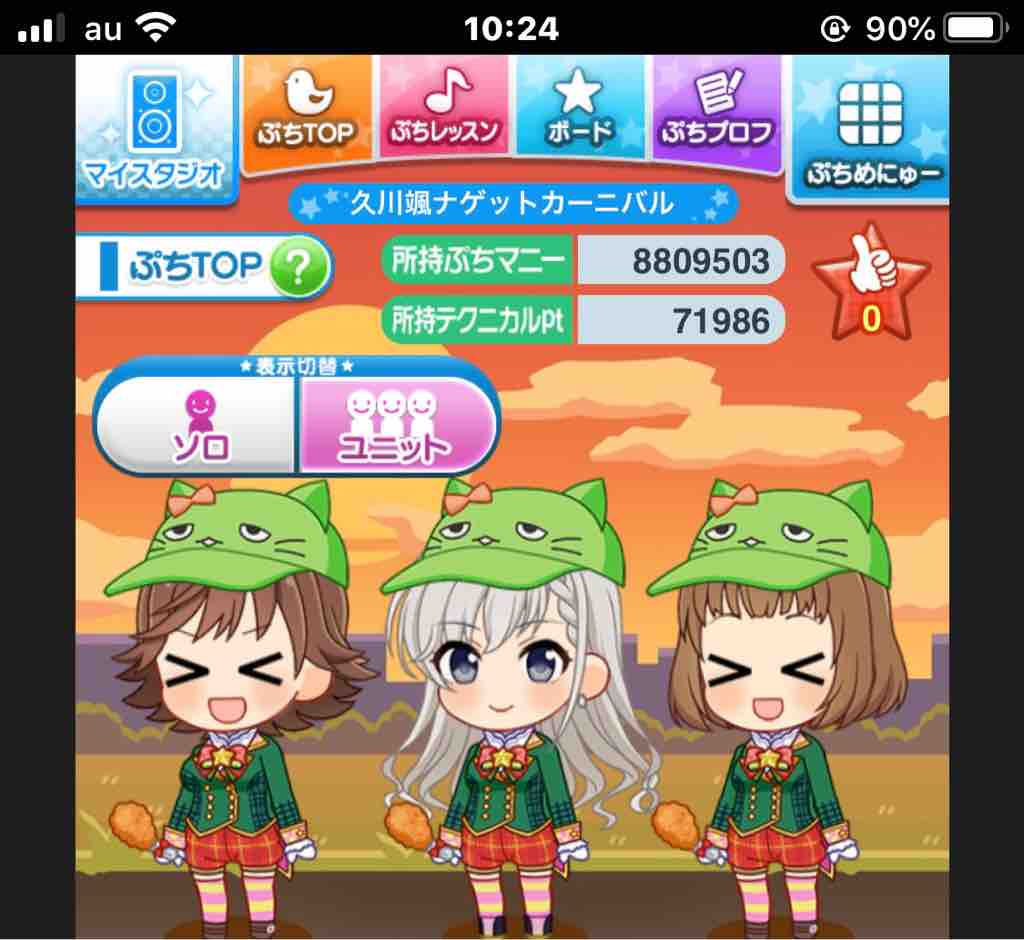Open the ぷちプロフ tab

pos(716,109)
